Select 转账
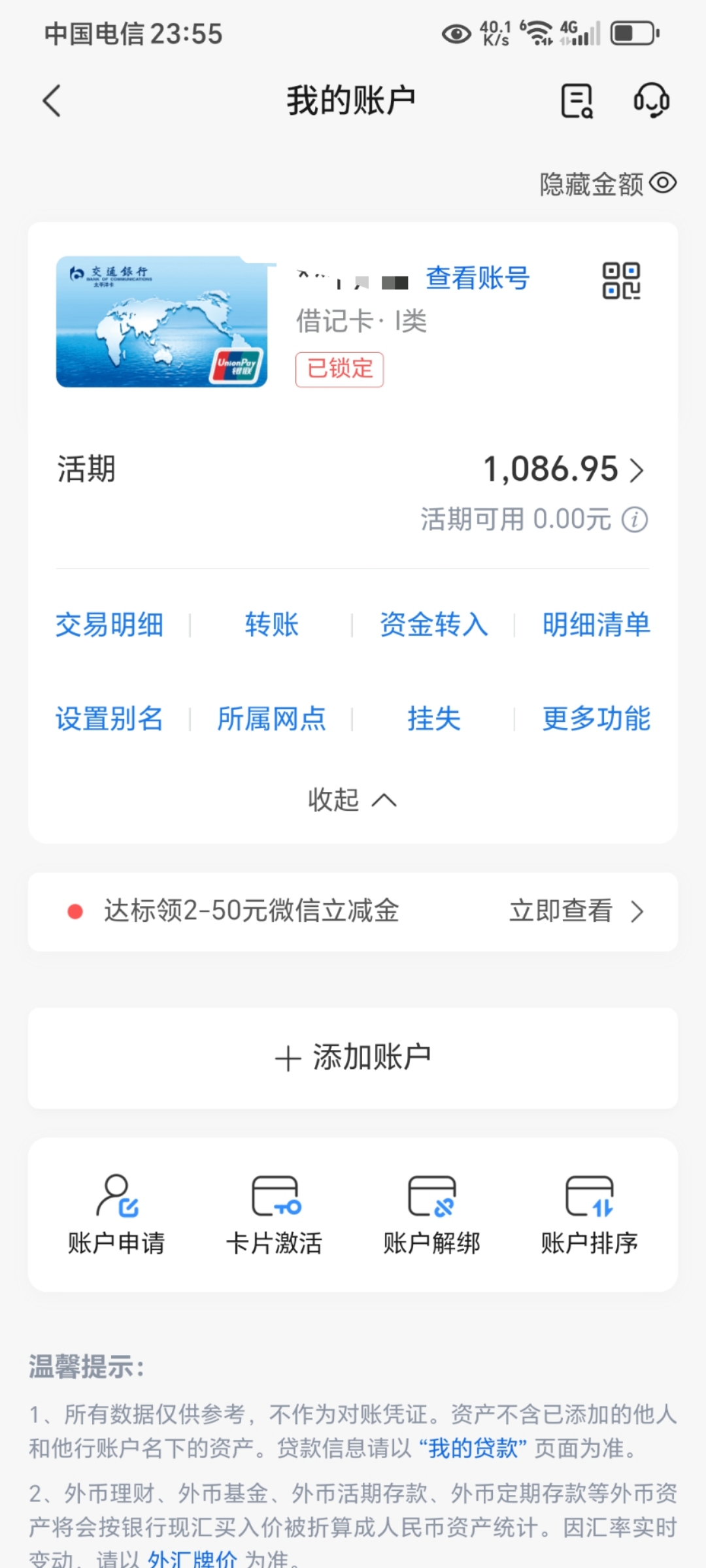 pyautogui.click(x=271, y=625)
